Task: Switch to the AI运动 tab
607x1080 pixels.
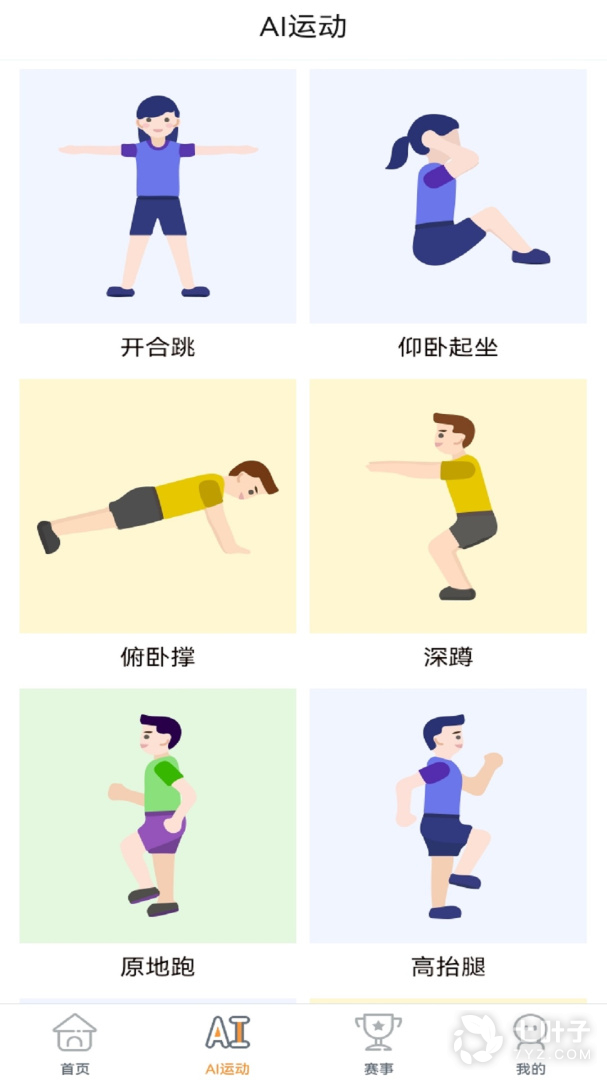Action: 227,1043
